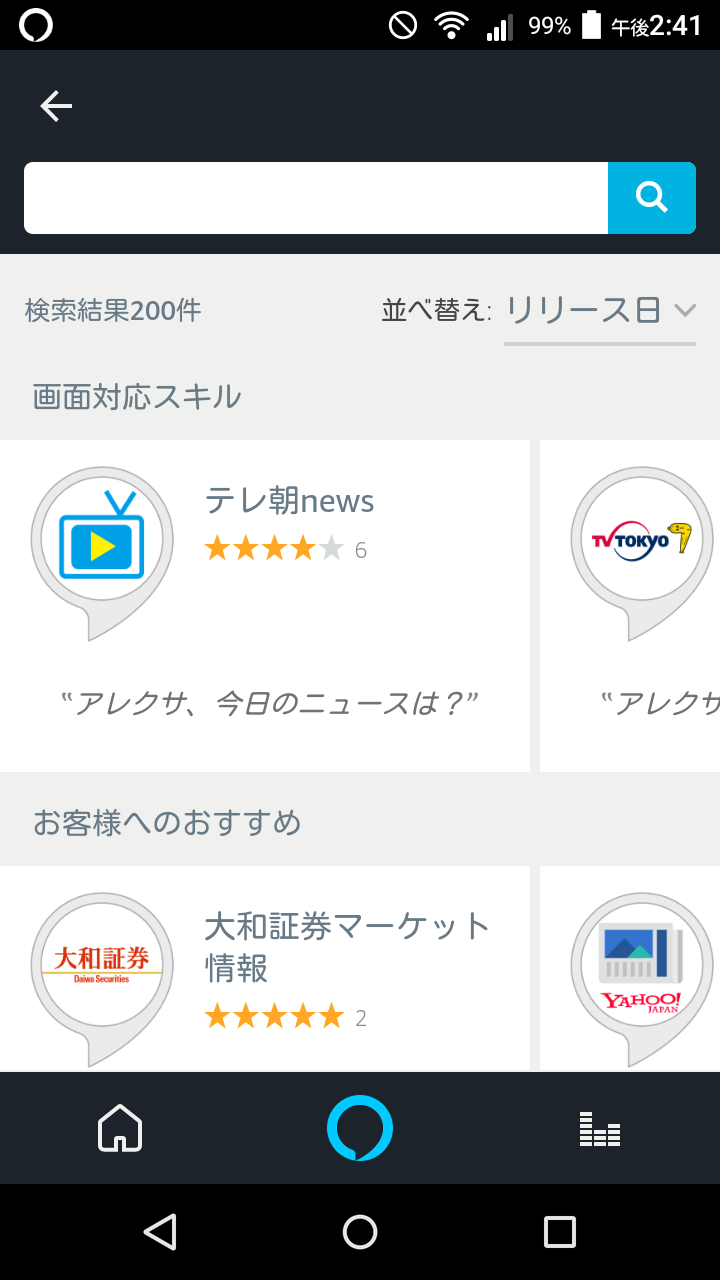The image size is (720, 1280).
Task: Open the TV TOKYO skill card
Action: [630, 606]
